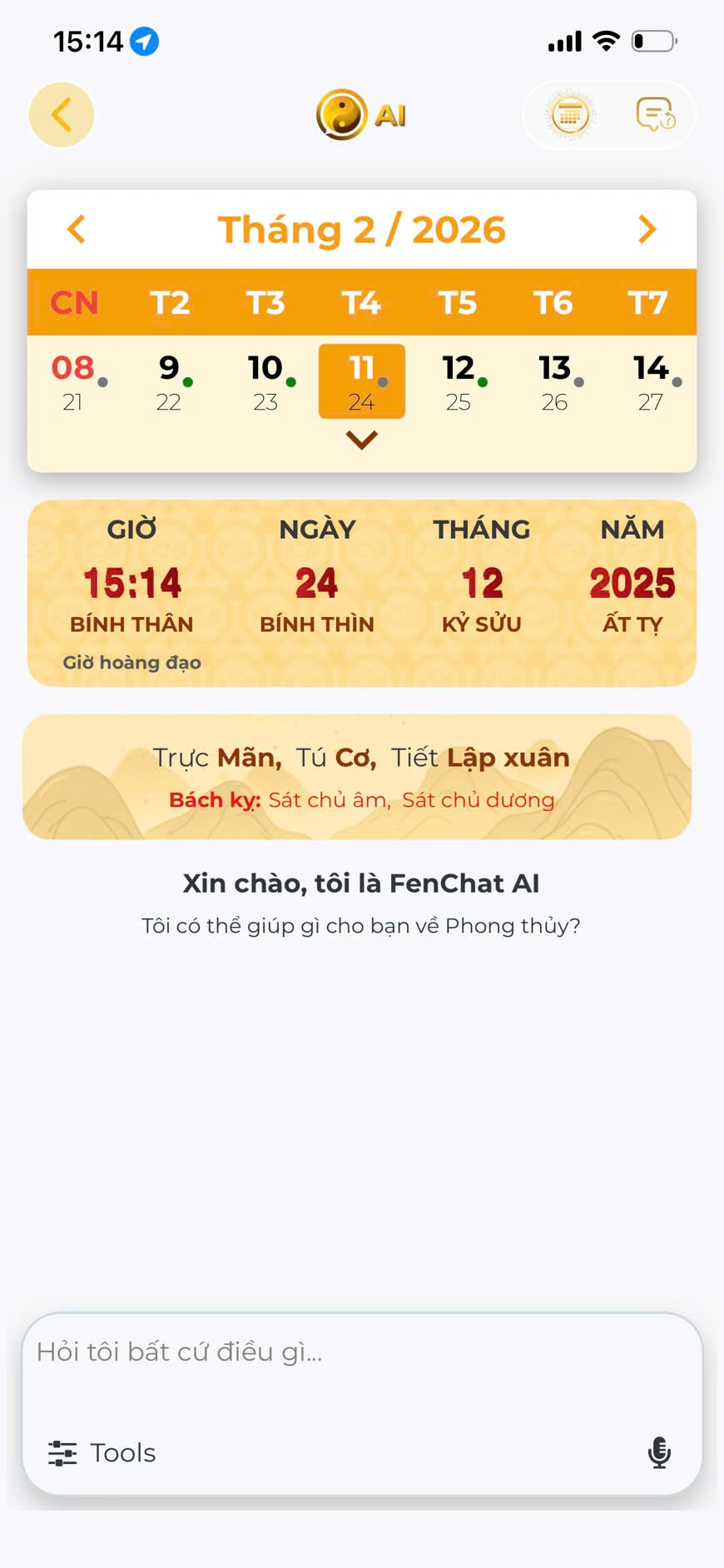Click the back arrow in top left

click(61, 115)
